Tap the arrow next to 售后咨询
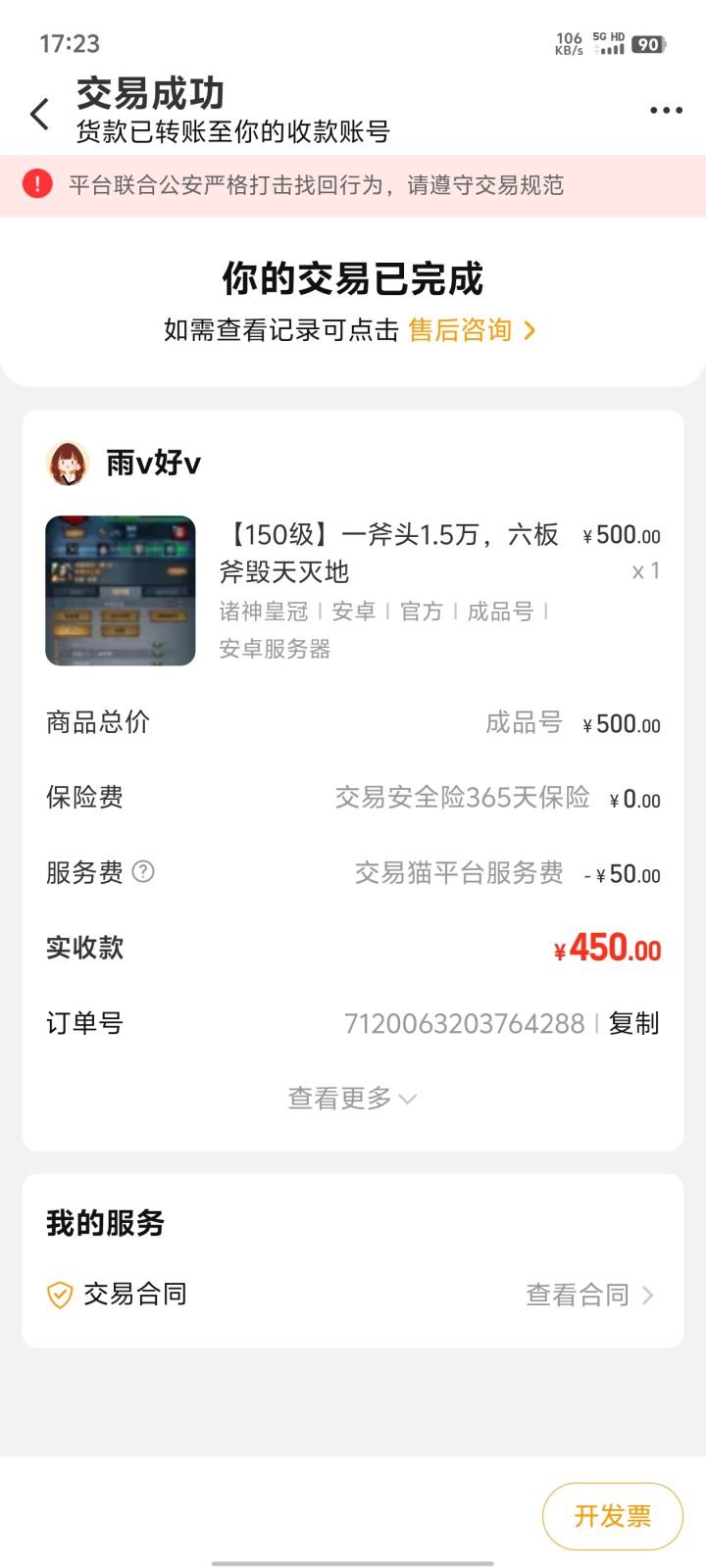The width and height of the screenshot is (706, 1568). click(530, 330)
